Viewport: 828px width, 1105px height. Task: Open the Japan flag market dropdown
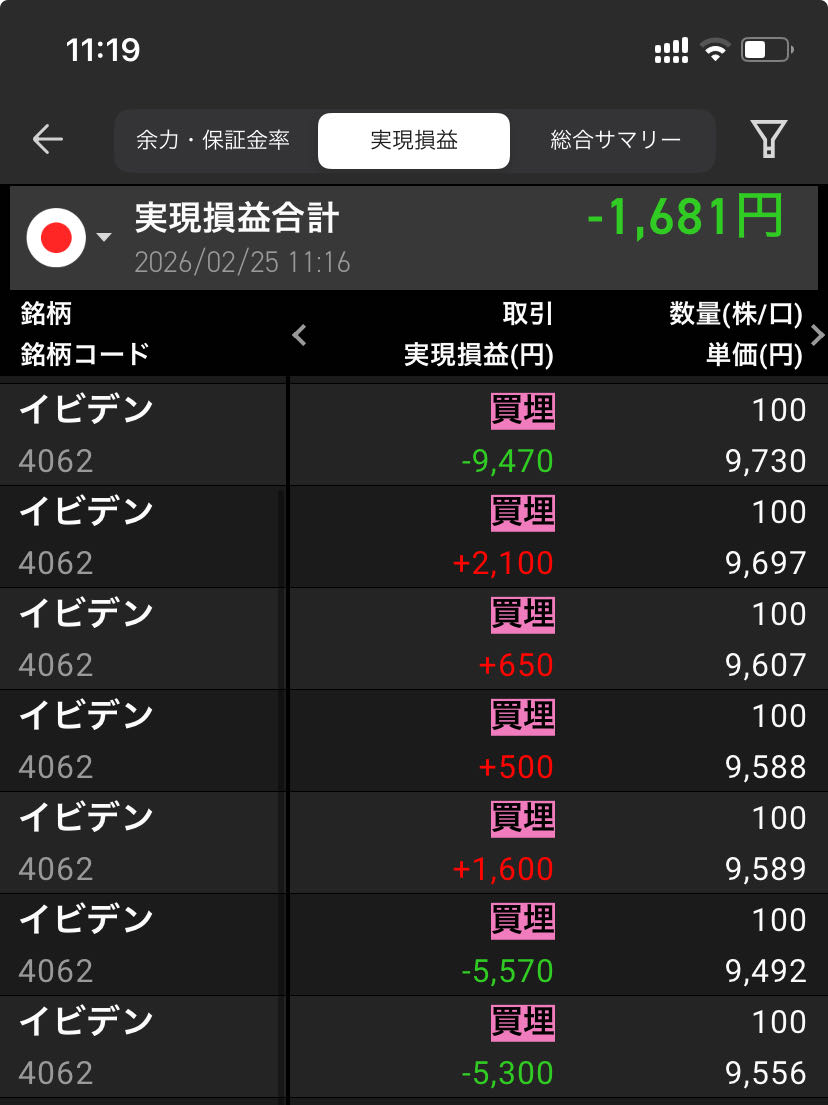(x=68, y=237)
